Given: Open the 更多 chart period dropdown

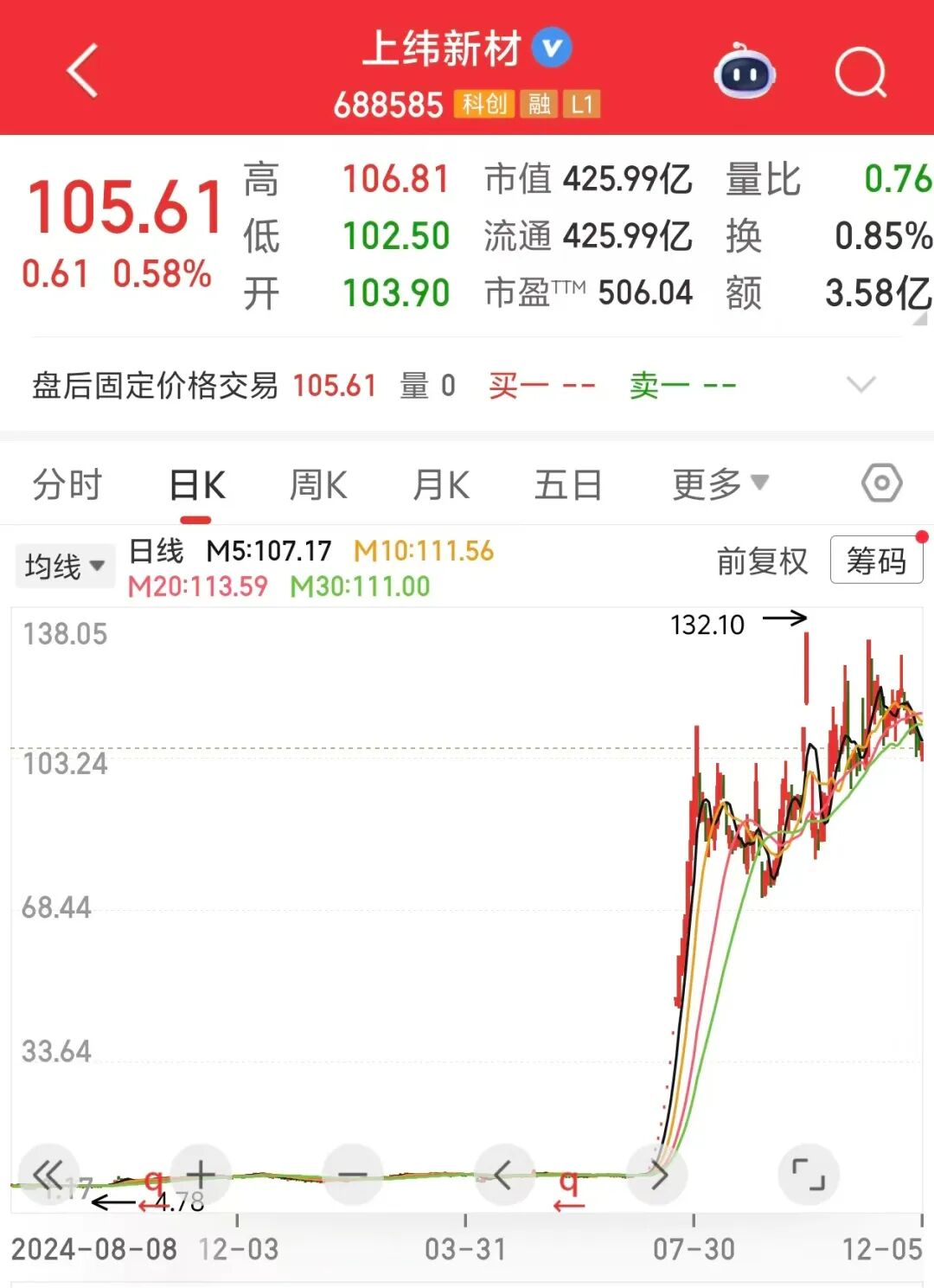Looking at the screenshot, I should [720, 484].
